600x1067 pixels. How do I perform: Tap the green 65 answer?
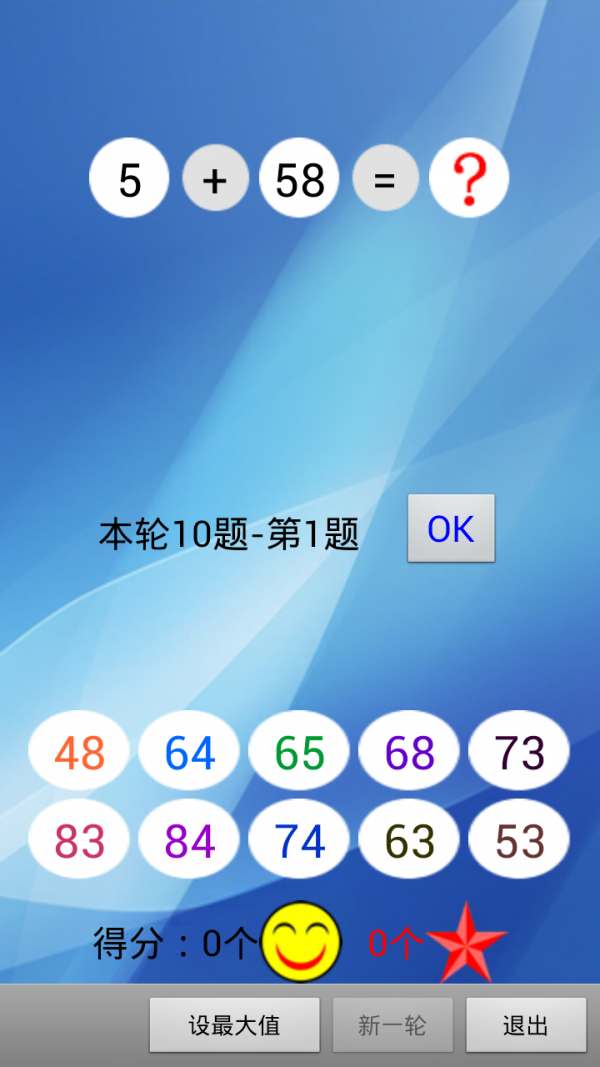point(299,752)
